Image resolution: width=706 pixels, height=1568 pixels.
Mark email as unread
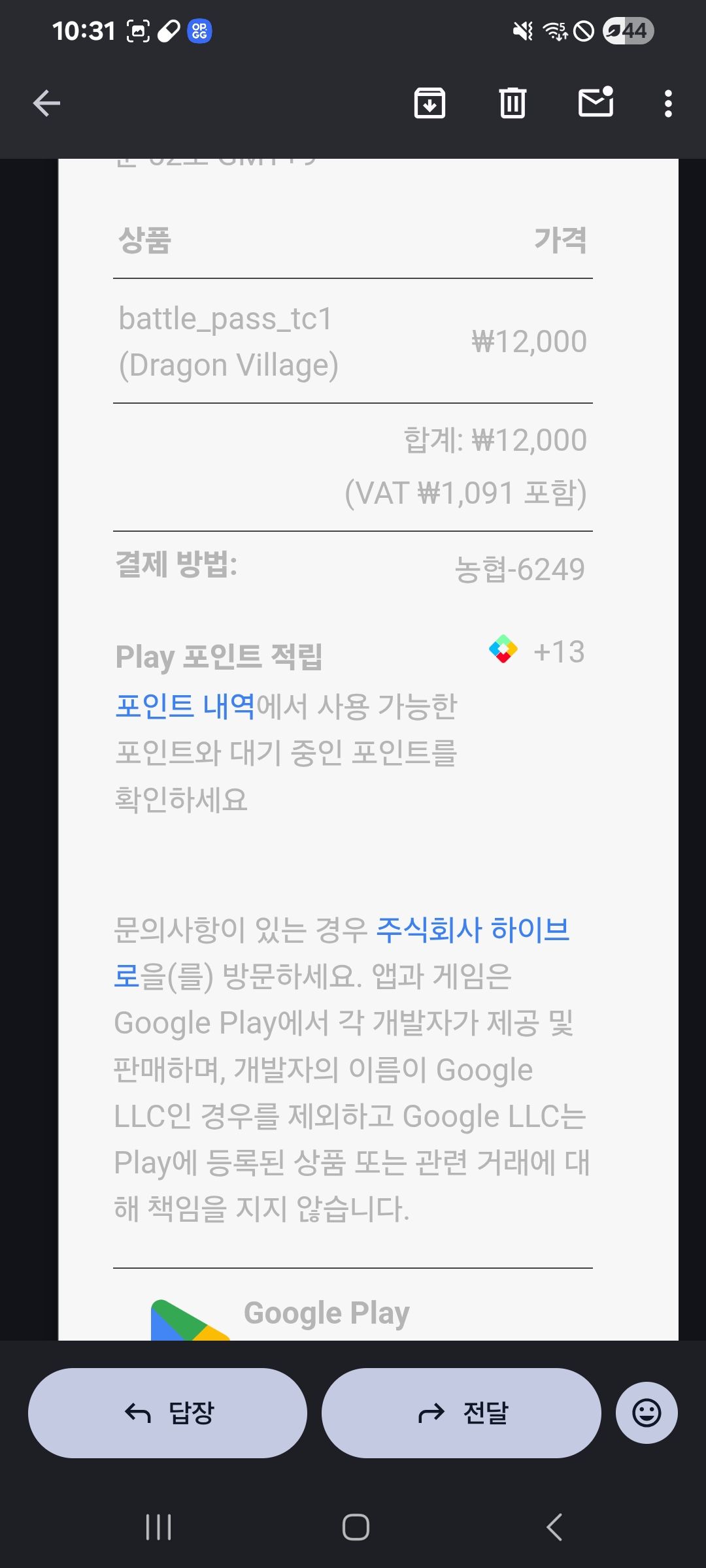[x=596, y=103]
